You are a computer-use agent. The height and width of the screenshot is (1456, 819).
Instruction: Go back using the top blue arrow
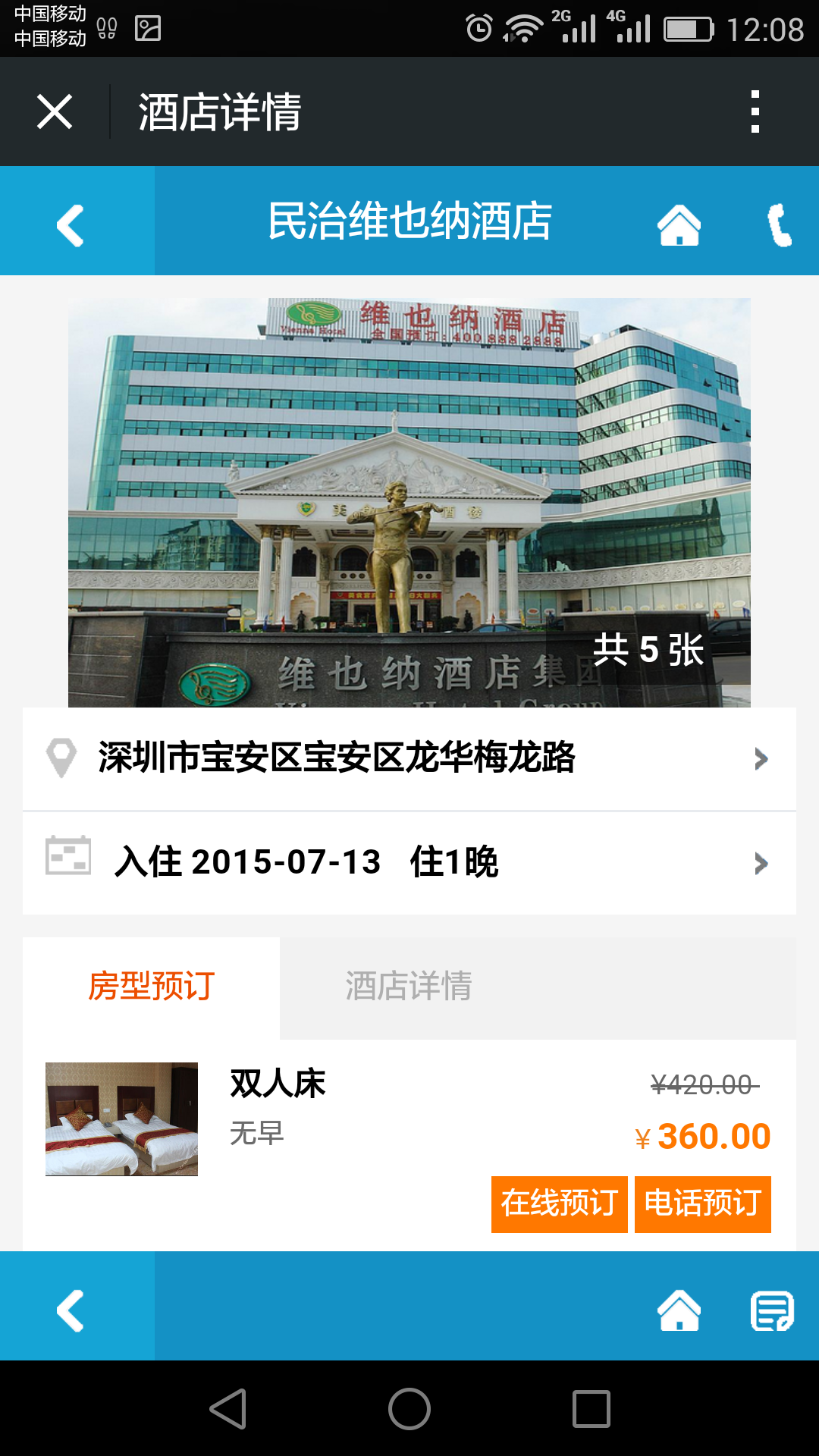click(x=71, y=225)
